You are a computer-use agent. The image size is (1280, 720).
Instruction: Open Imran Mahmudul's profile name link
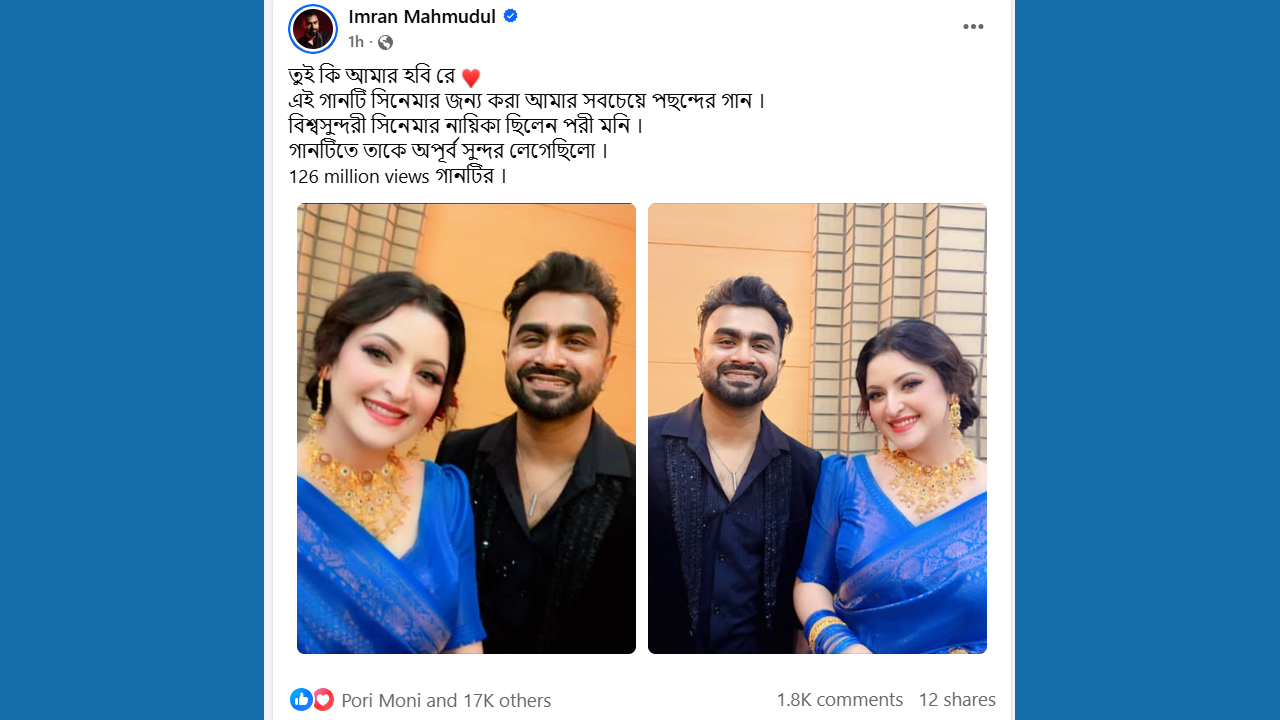pos(421,16)
